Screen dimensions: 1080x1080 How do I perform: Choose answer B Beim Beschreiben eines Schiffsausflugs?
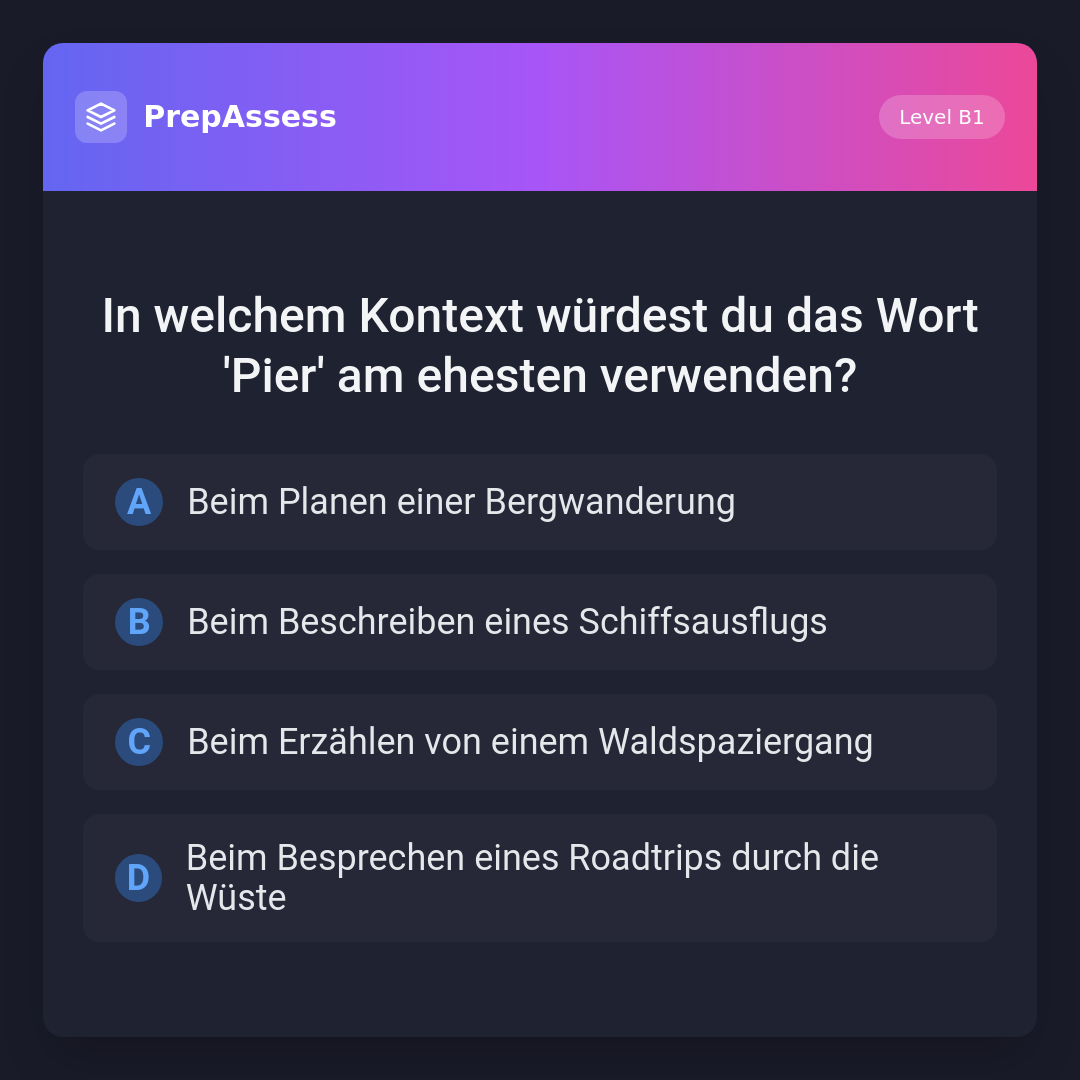coord(540,622)
